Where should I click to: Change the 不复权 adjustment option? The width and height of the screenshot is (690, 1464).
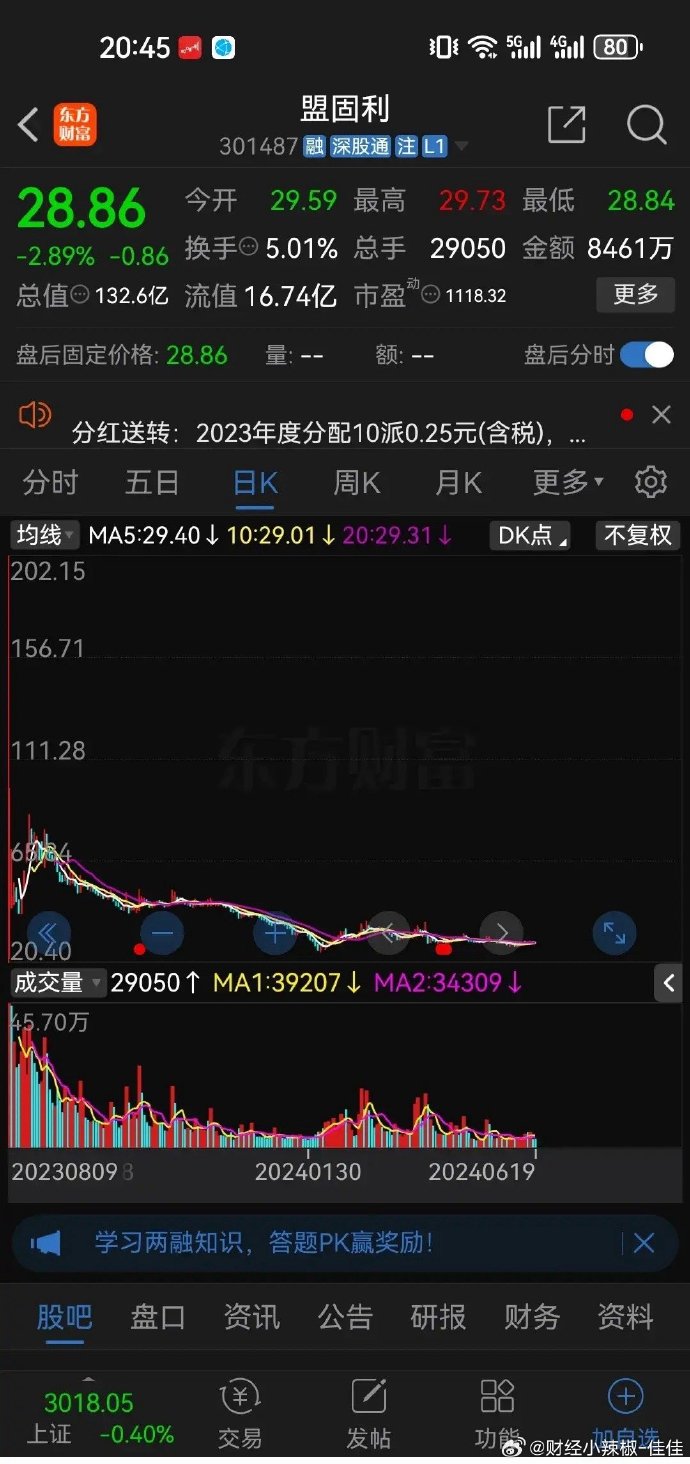(x=638, y=536)
